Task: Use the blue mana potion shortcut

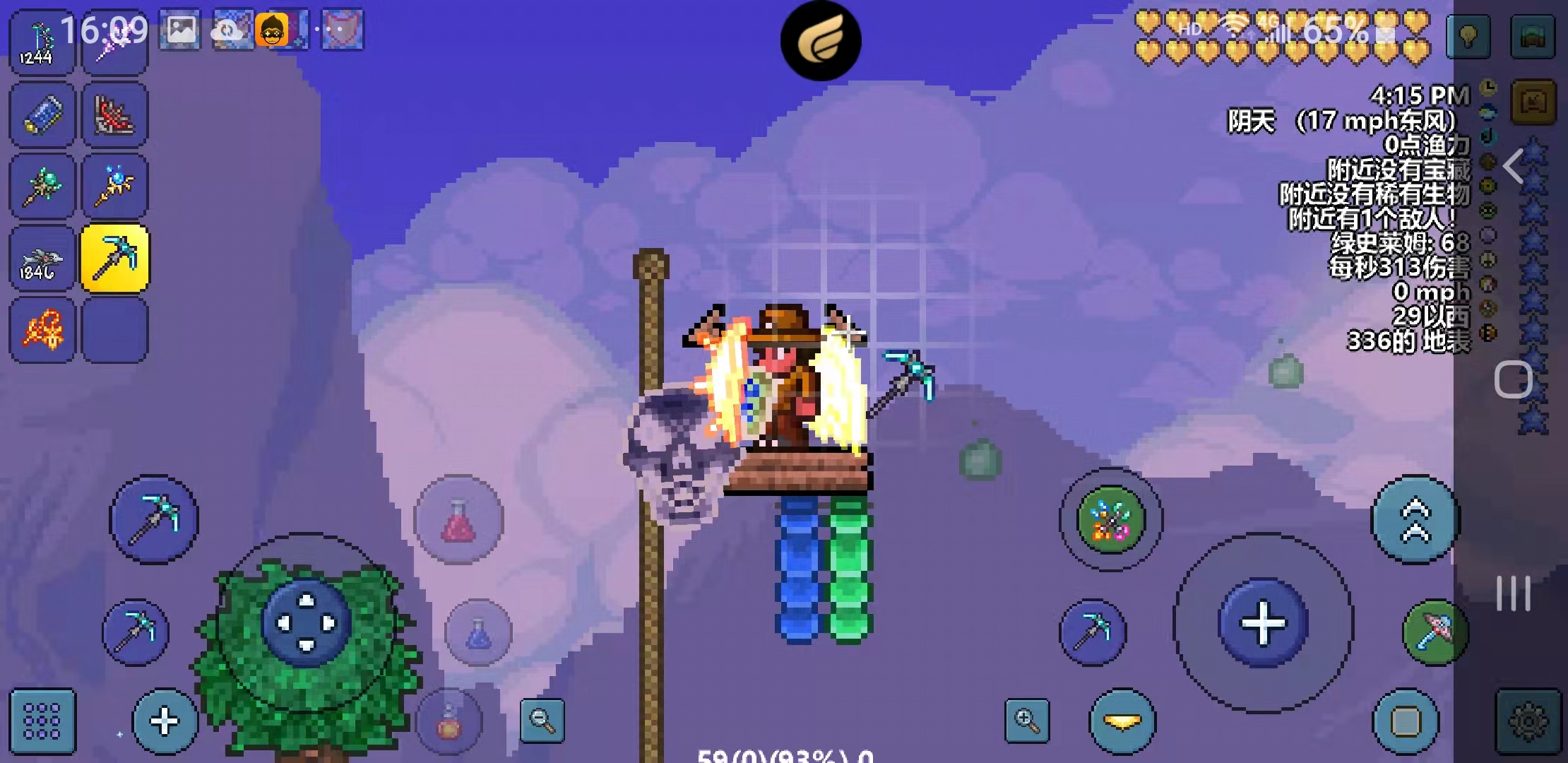Action: pos(478,632)
